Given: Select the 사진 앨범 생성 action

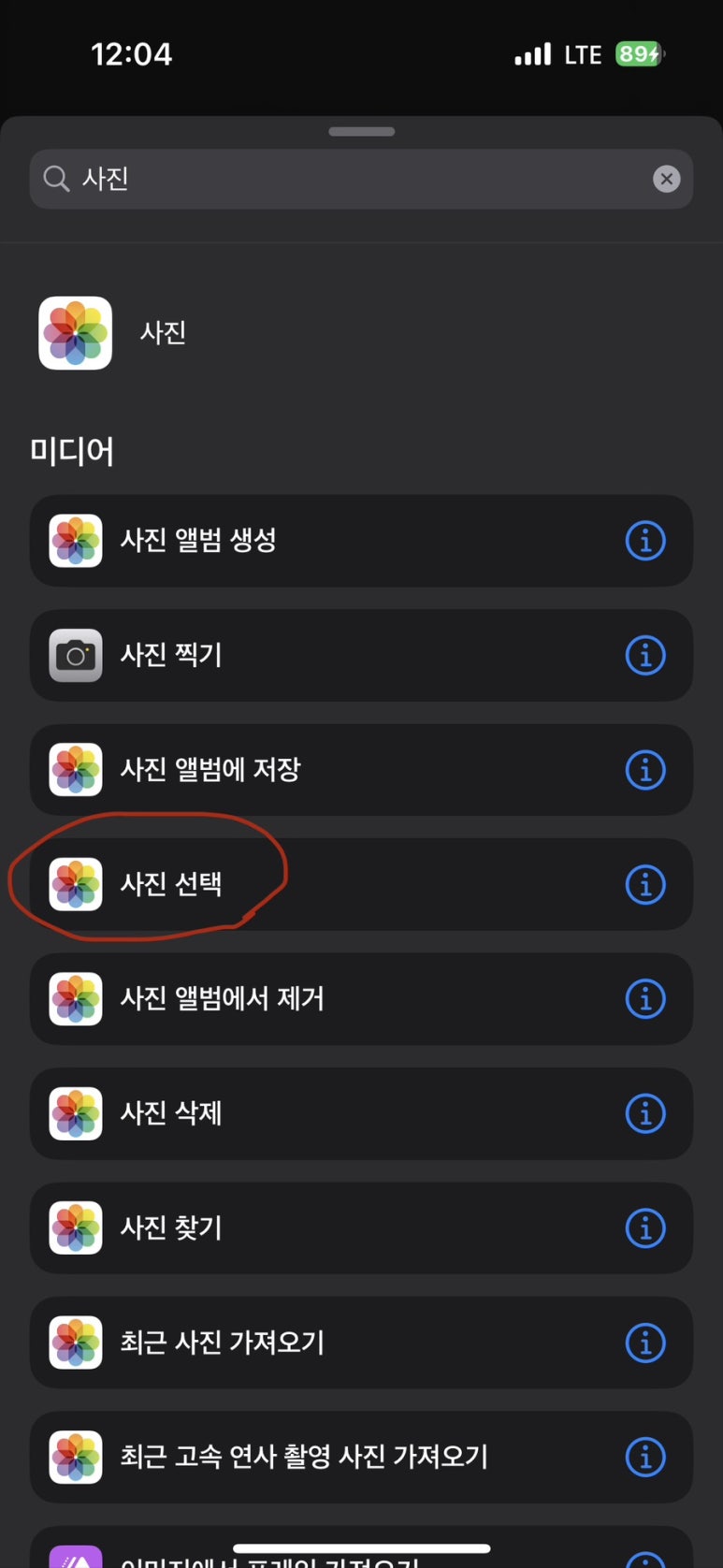Looking at the screenshot, I should point(361,541).
